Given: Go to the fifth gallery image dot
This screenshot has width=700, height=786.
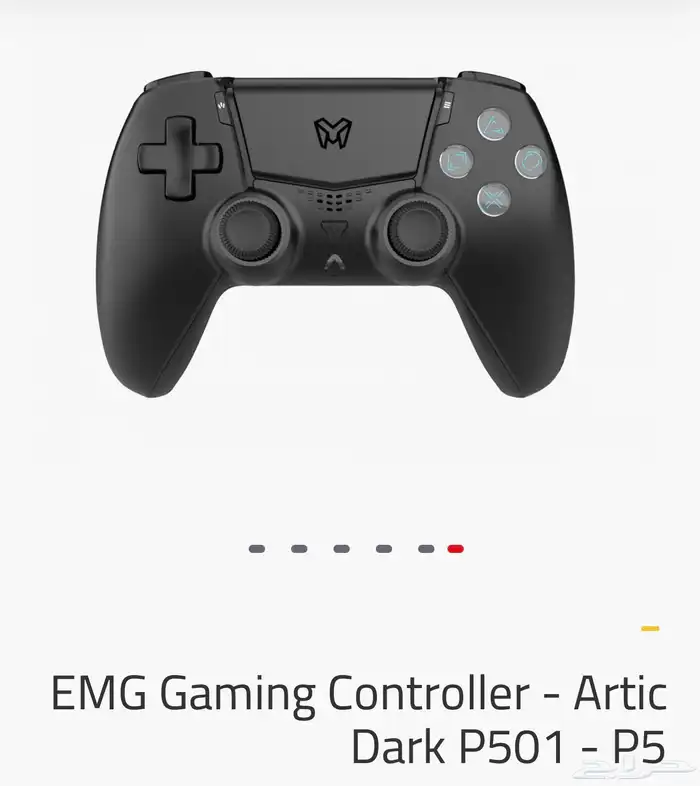Looking at the screenshot, I should pyautogui.click(x=426, y=548).
